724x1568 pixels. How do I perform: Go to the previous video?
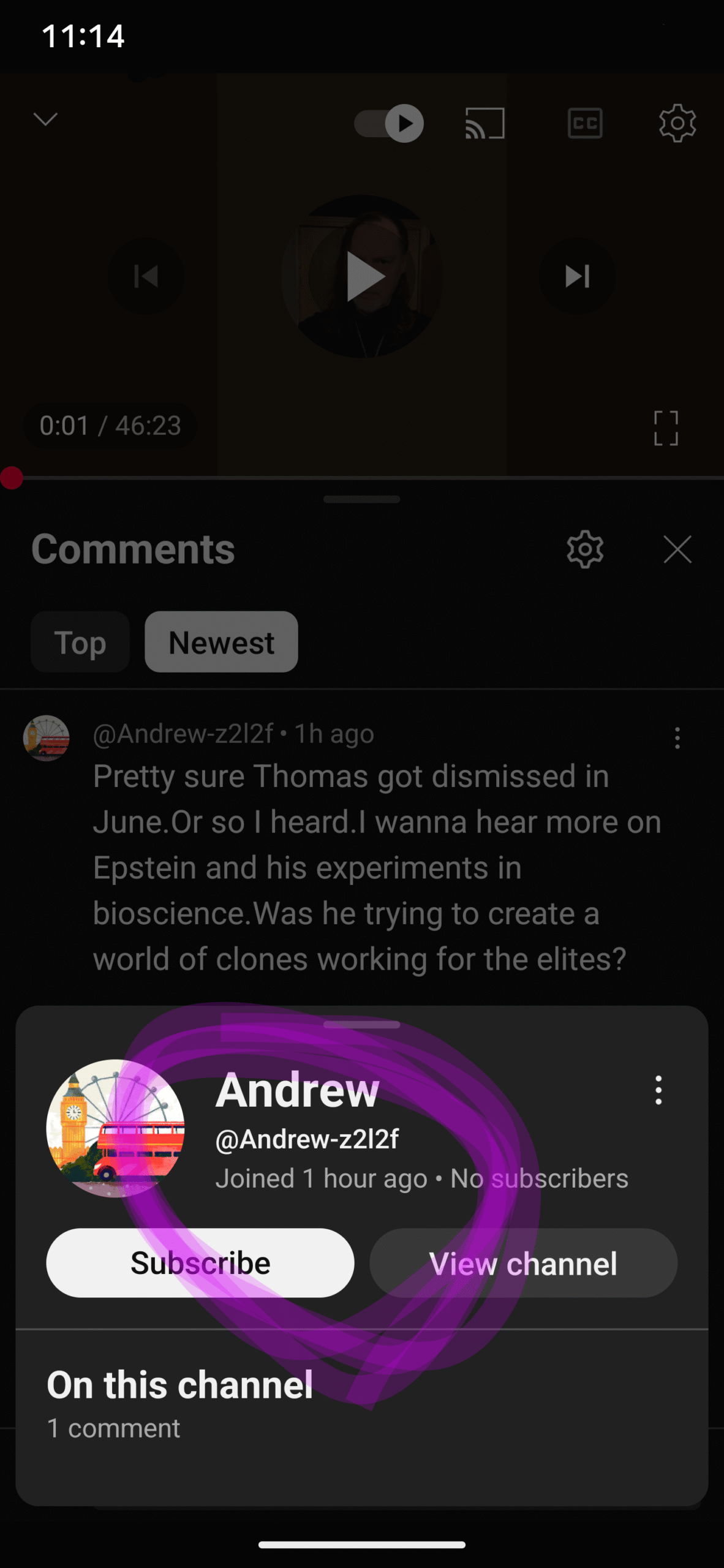pyautogui.click(x=146, y=276)
